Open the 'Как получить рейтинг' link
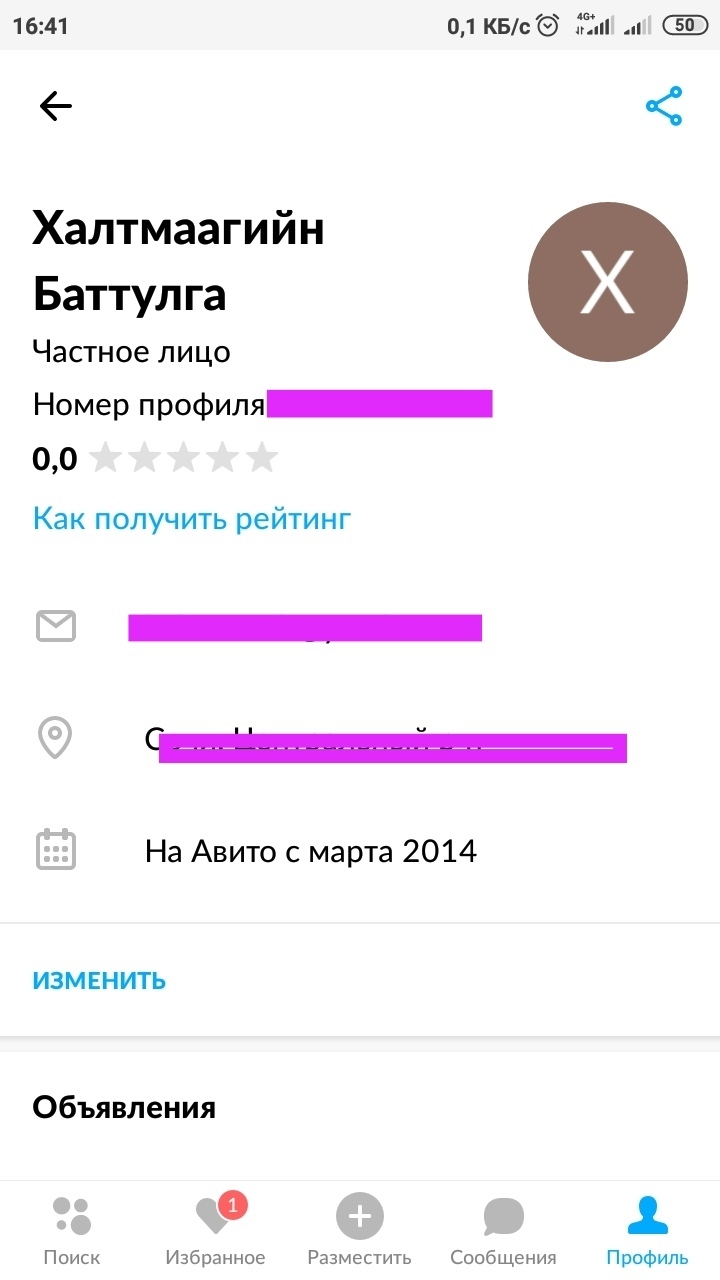The width and height of the screenshot is (720, 1280). pyautogui.click(x=192, y=519)
